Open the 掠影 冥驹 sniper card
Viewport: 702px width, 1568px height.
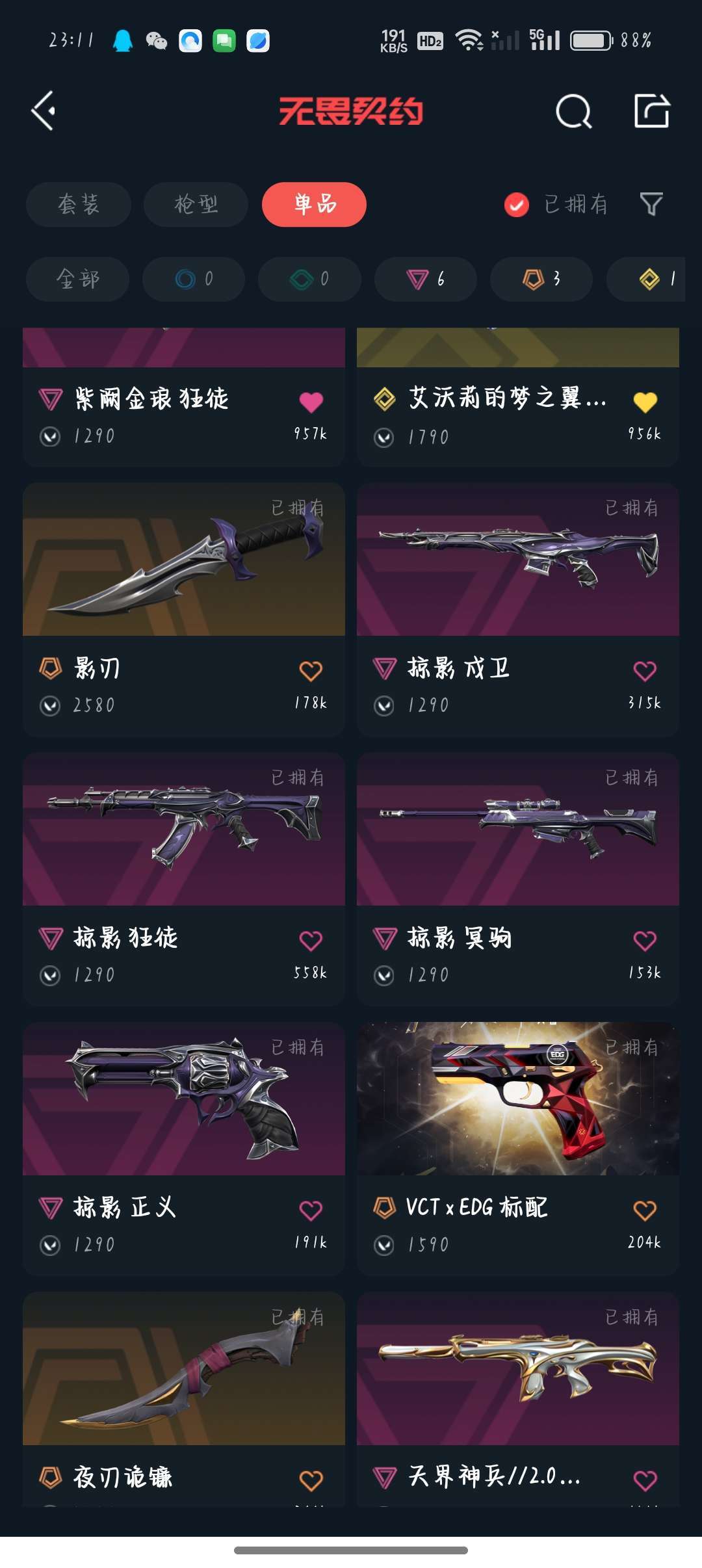(x=518, y=879)
